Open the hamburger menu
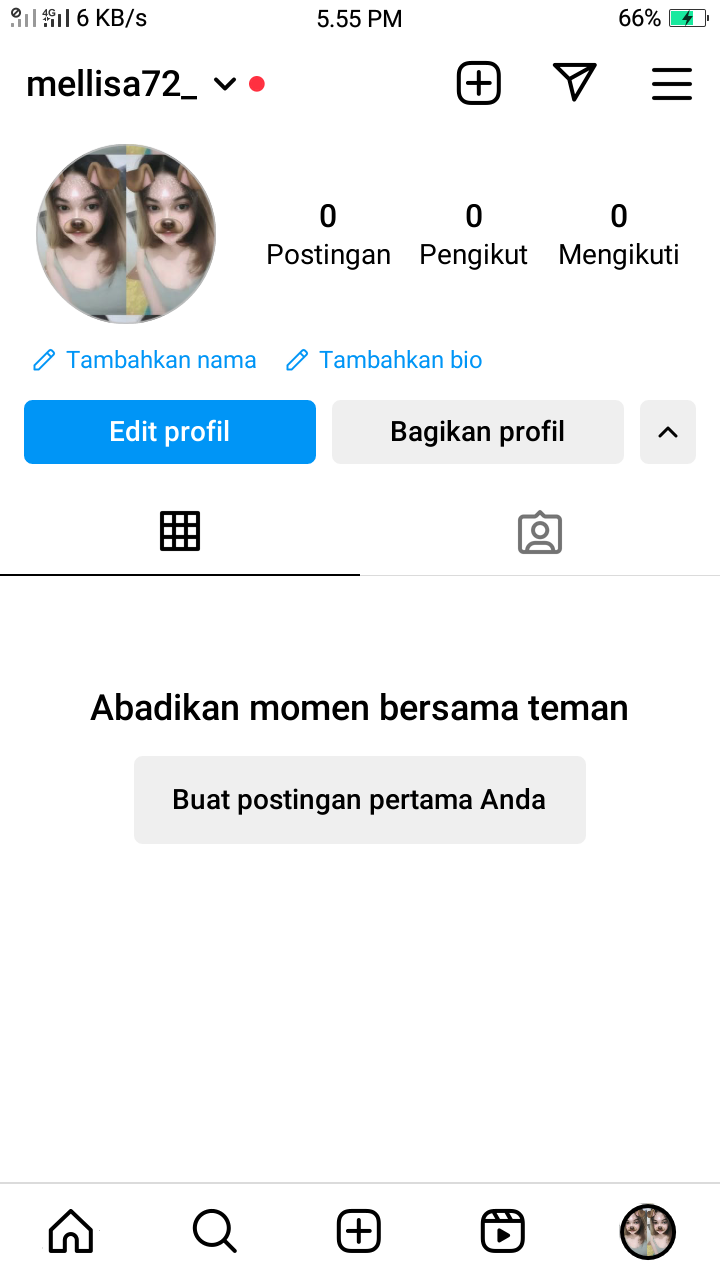The image size is (720, 1280). tap(671, 84)
